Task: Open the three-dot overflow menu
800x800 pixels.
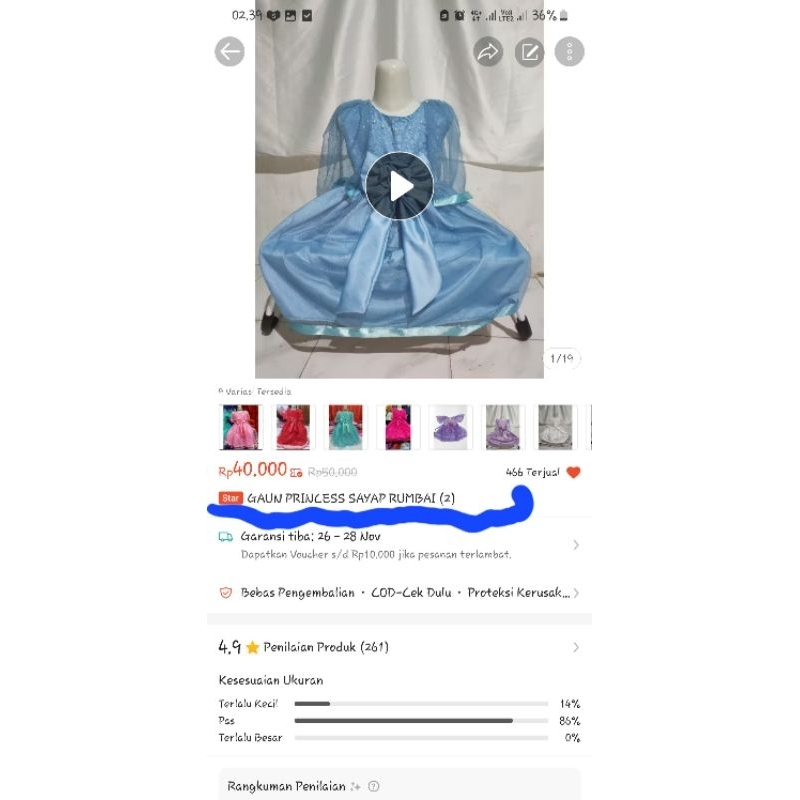Action: (x=569, y=52)
